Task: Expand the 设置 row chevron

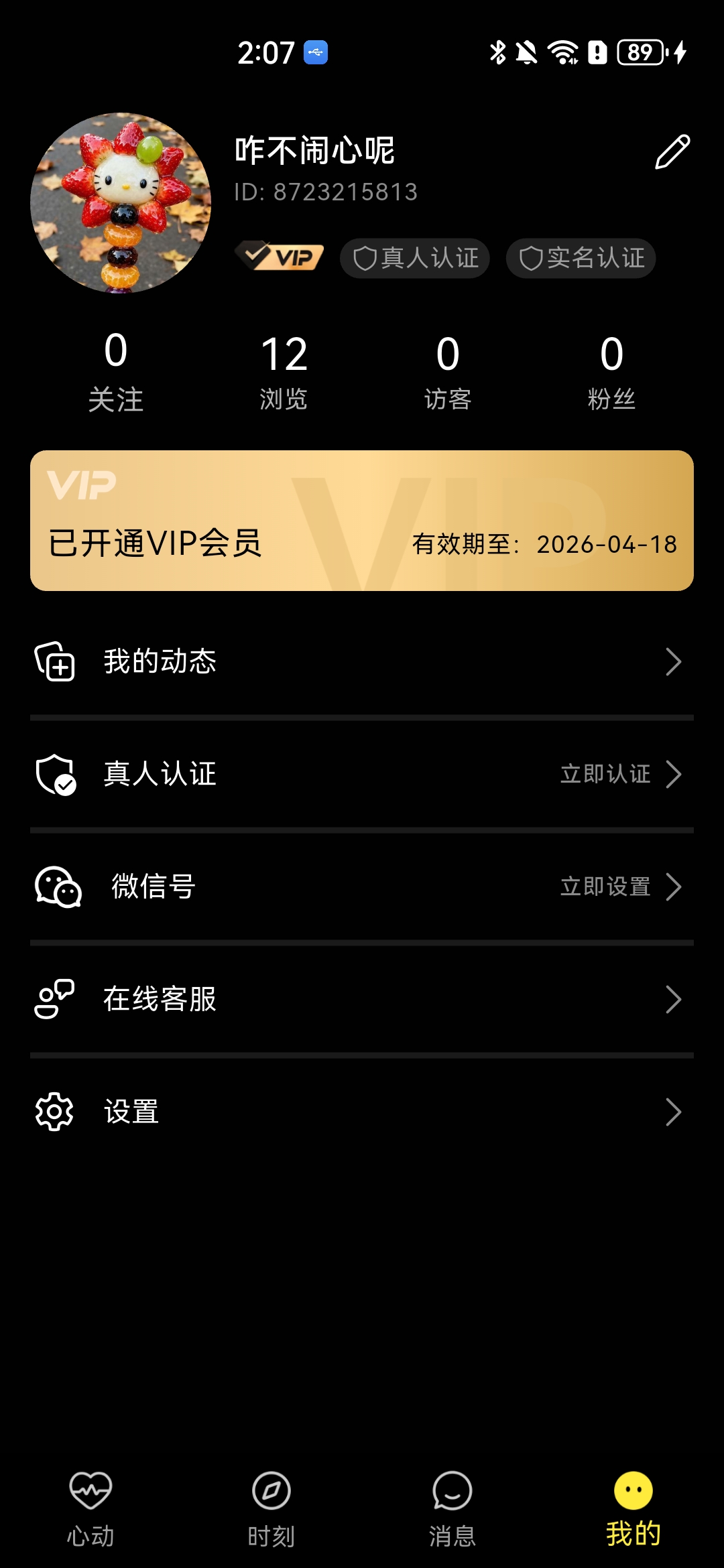Action: 676,1111
